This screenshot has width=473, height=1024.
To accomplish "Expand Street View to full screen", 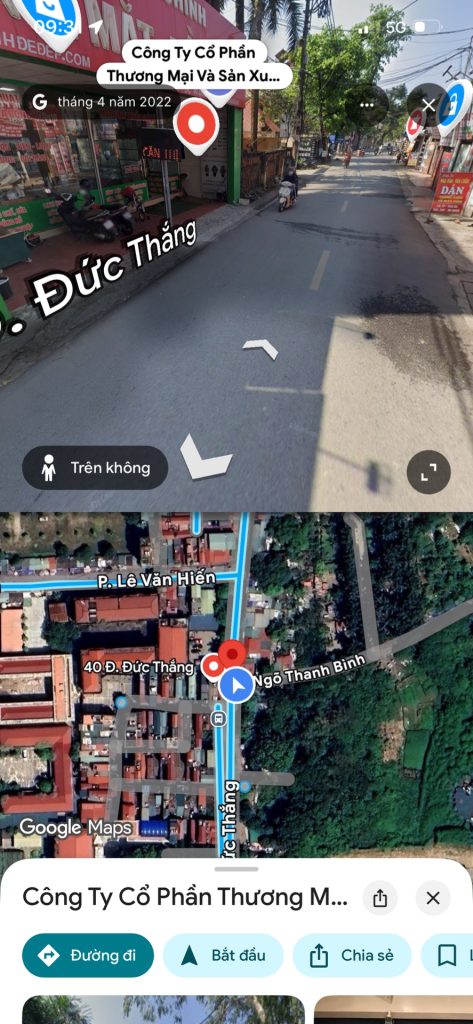I will coord(429,472).
